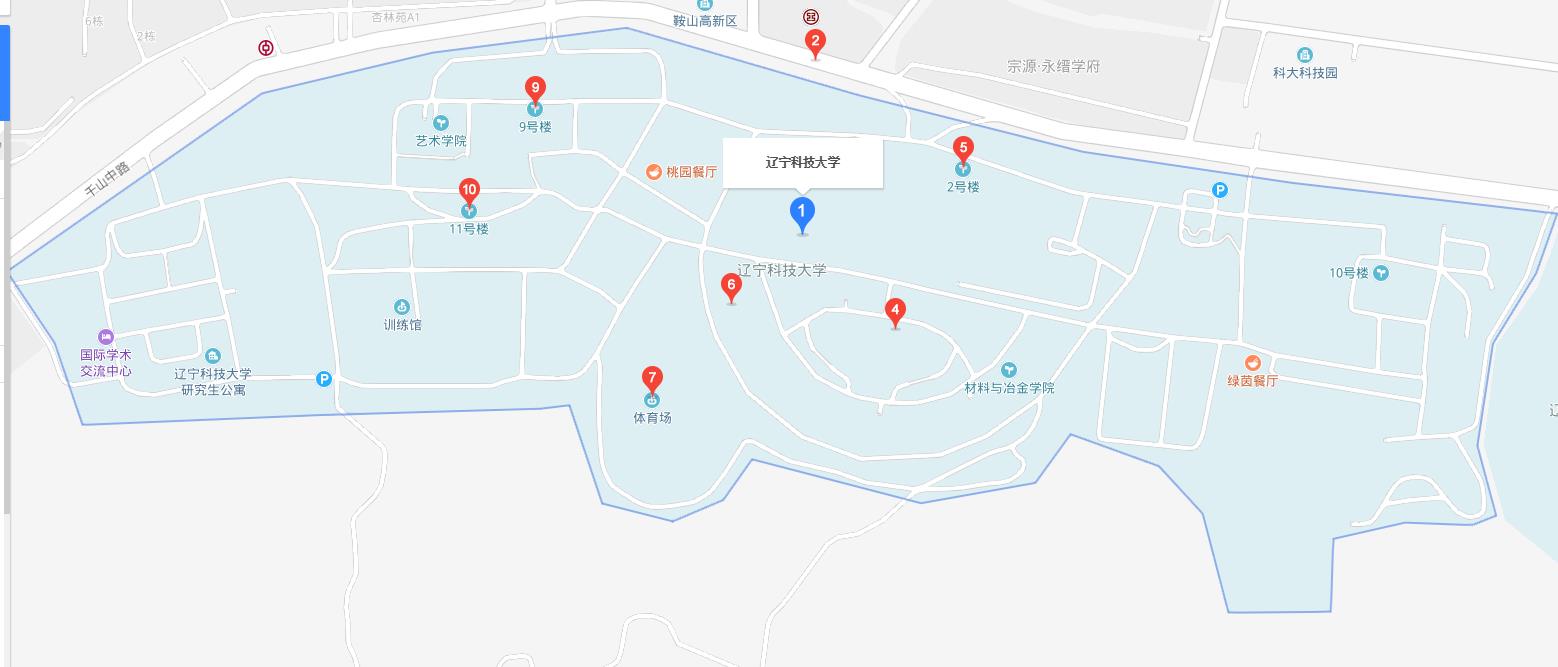Tap red marker 2 near the bank
This screenshot has width=1558, height=667.
815,41
